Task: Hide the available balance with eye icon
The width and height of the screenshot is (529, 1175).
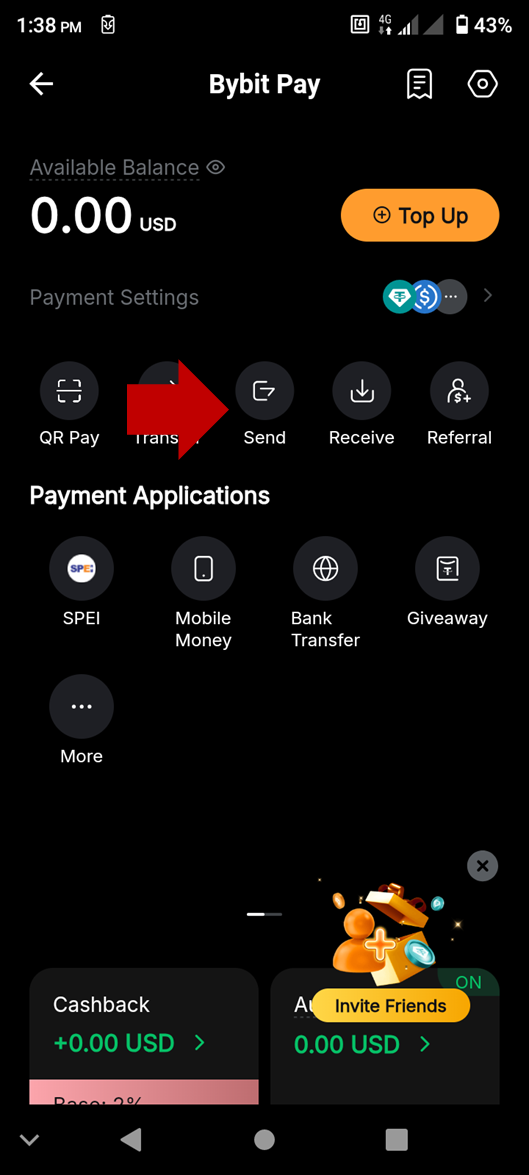Action: (216, 168)
